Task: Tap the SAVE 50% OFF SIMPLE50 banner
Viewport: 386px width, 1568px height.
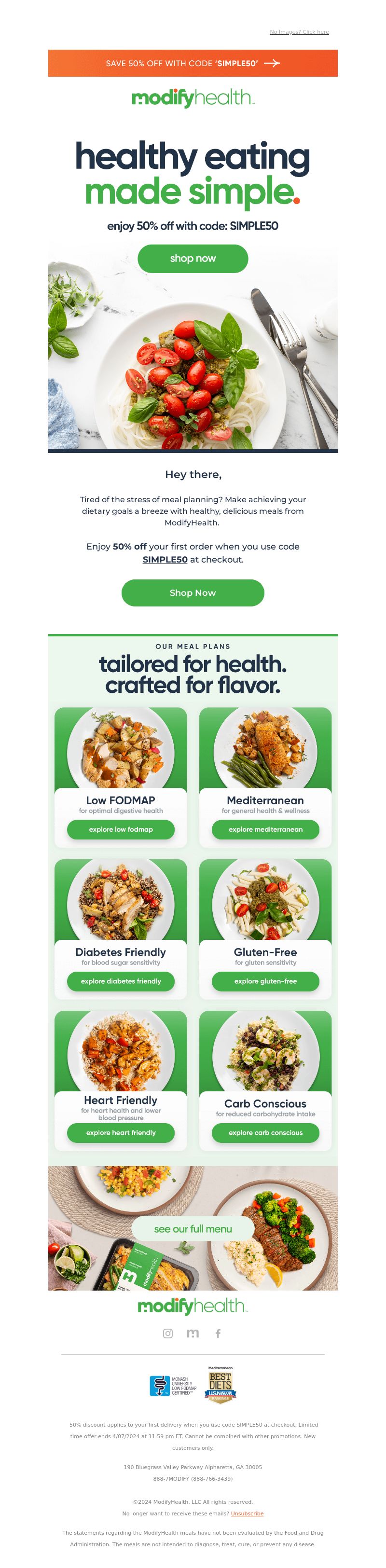Action: 193,63
